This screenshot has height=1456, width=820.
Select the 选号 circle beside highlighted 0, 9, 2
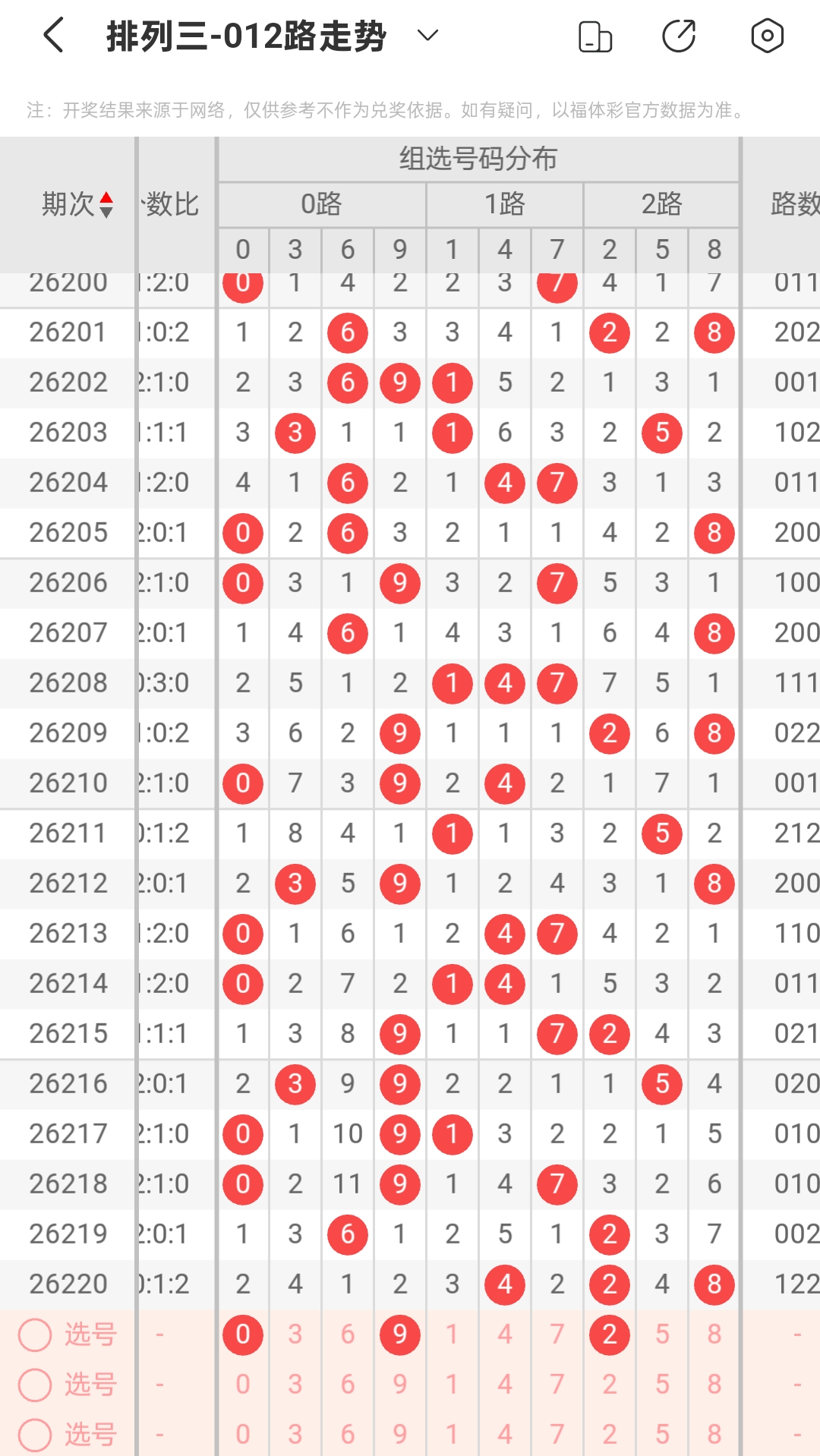[35, 1335]
